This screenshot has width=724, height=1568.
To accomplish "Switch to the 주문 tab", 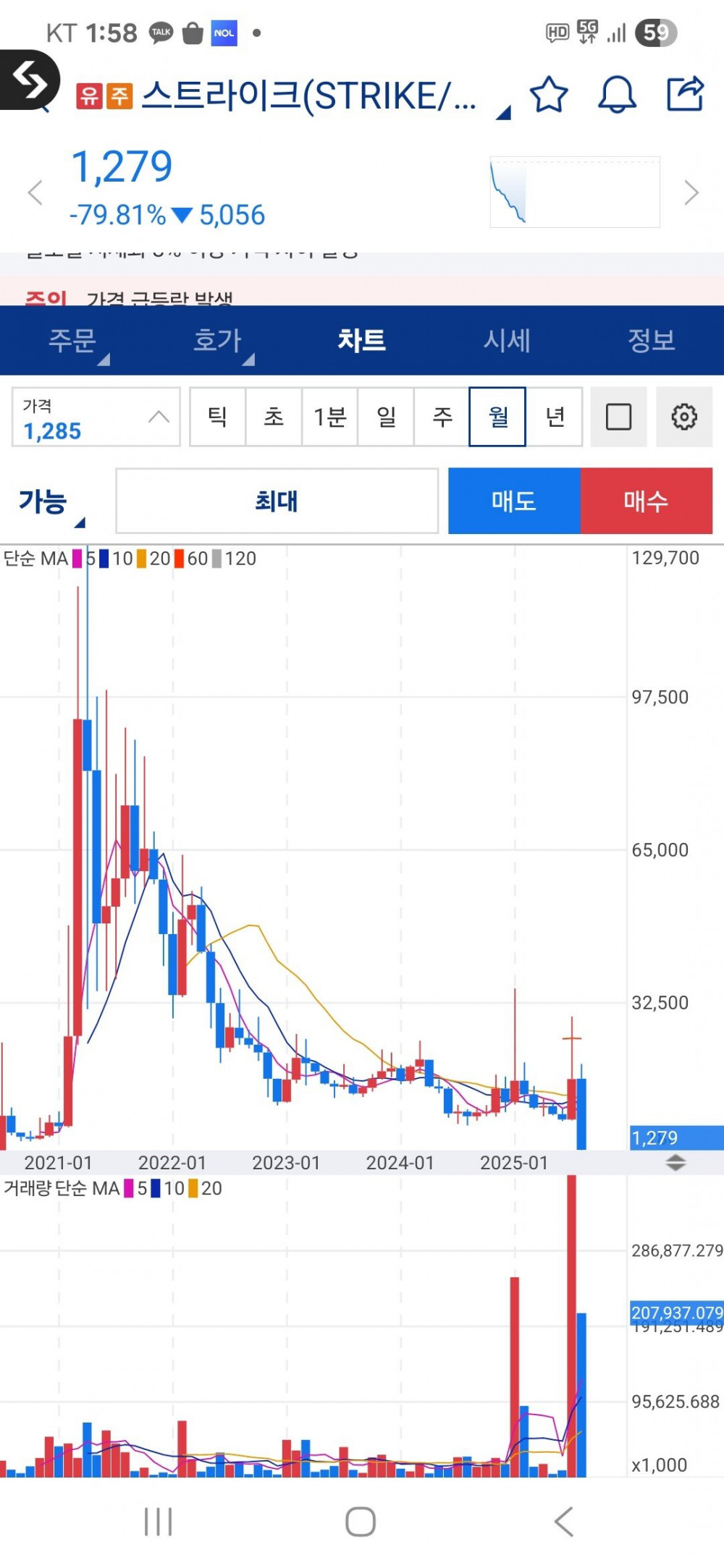I will pos(72,340).
